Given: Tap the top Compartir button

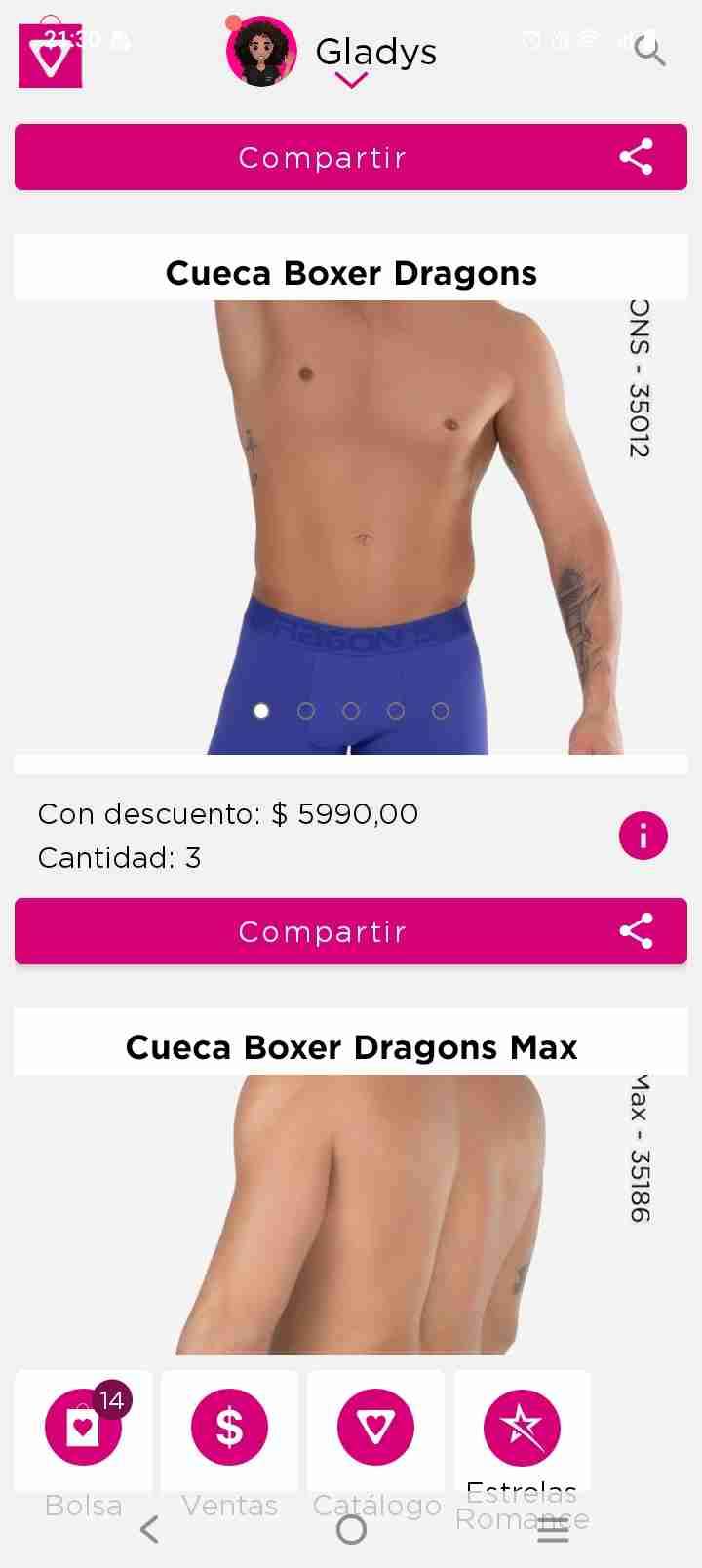Looking at the screenshot, I should [322, 157].
